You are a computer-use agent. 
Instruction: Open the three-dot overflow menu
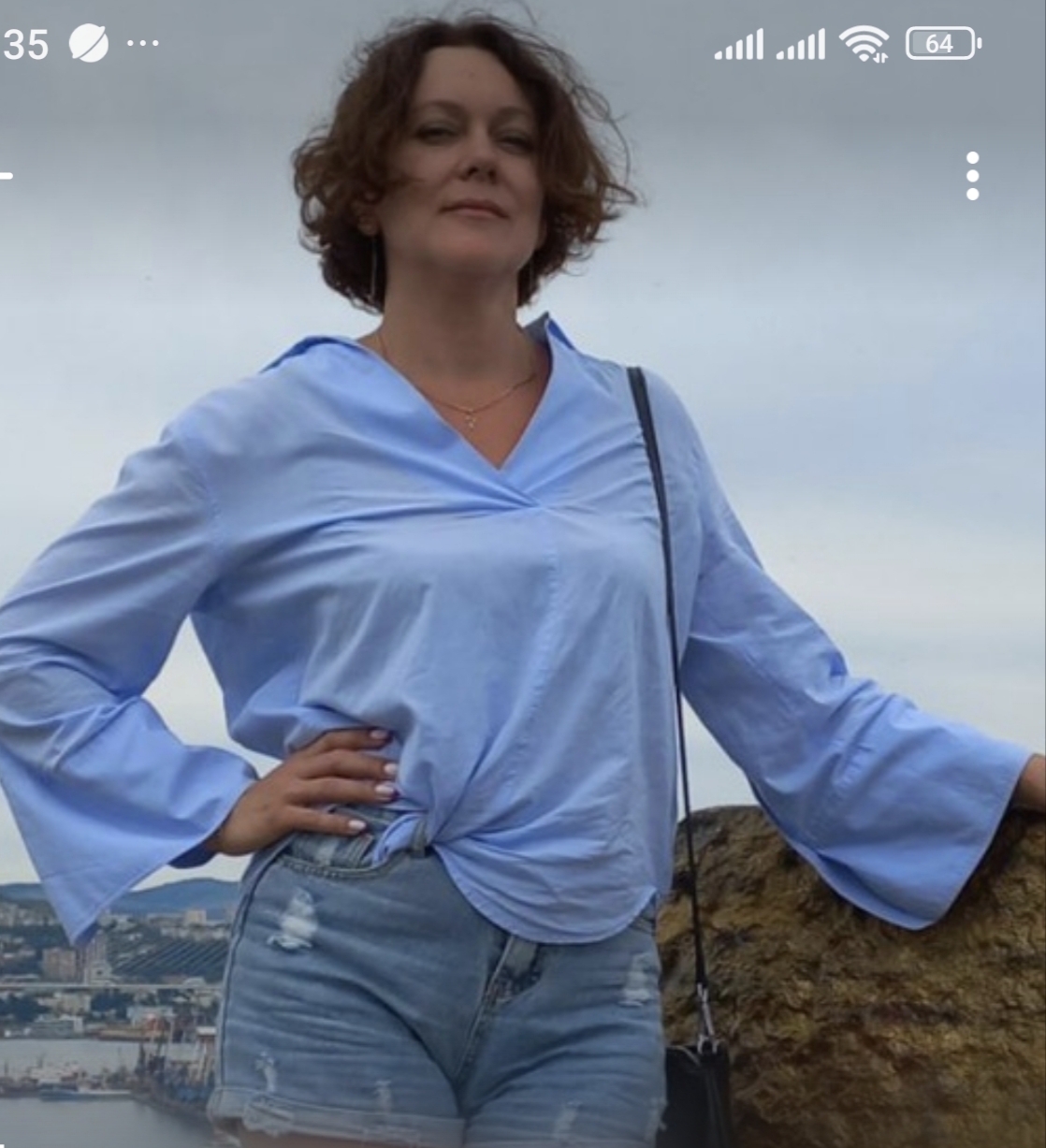click(x=973, y=176)
